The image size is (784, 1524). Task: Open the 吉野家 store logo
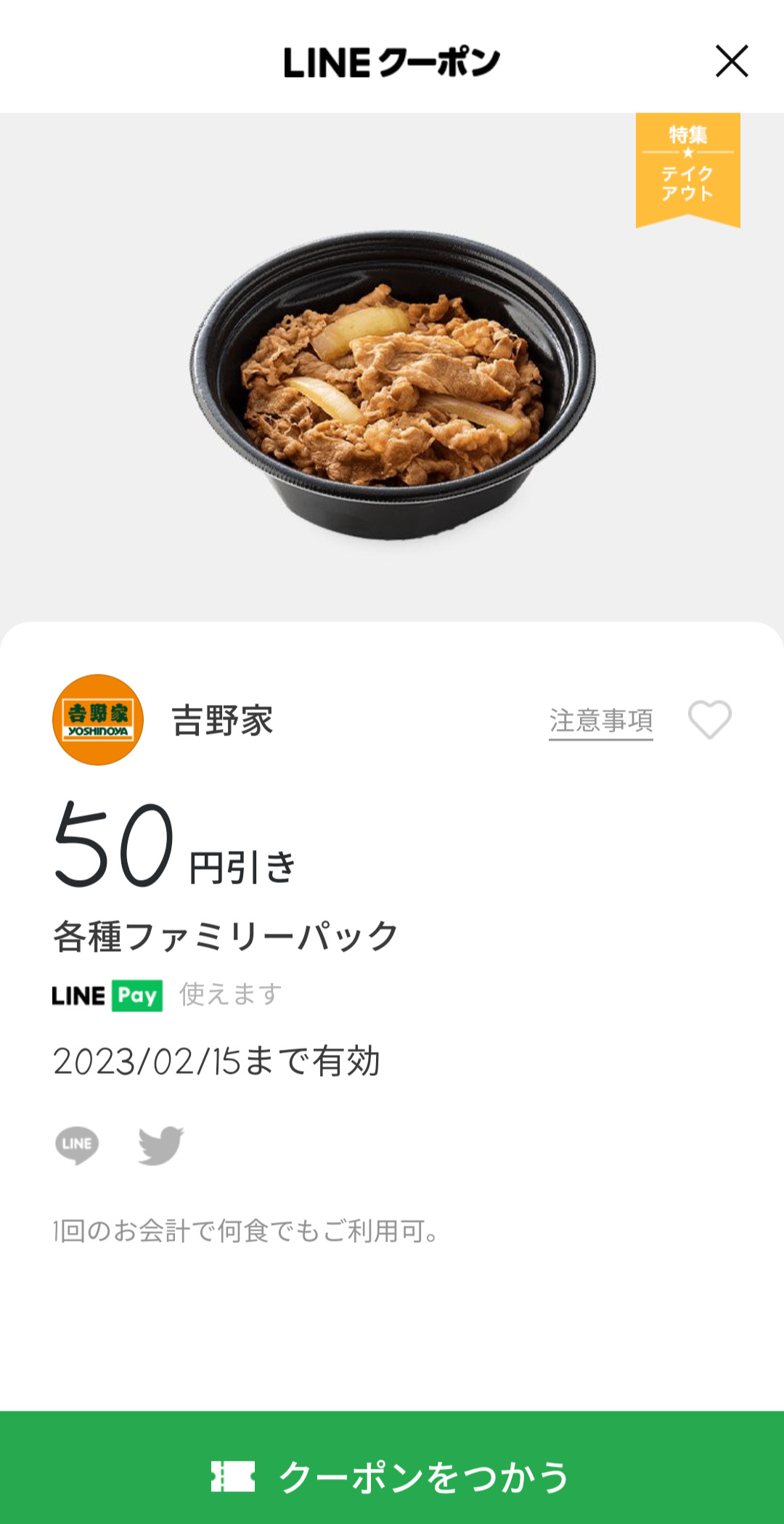(98, 720)
